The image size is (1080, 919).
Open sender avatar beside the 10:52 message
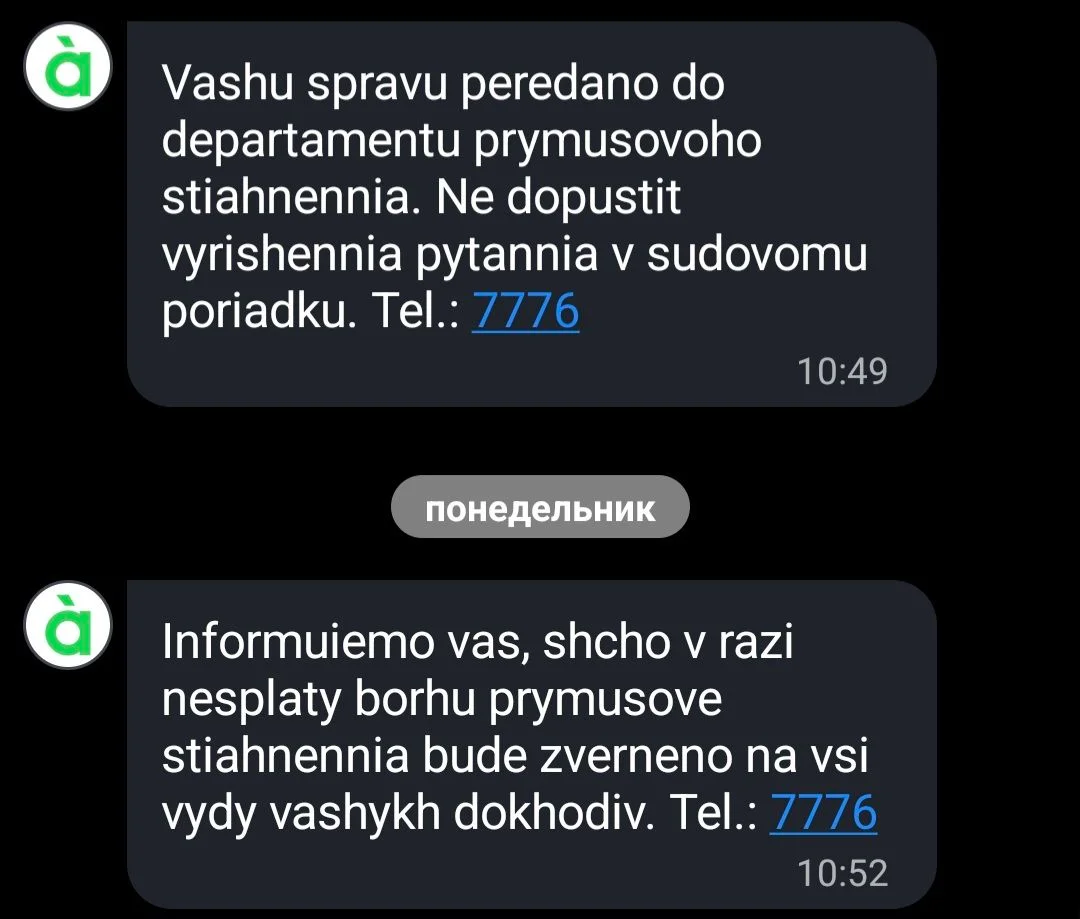point(67,624)
